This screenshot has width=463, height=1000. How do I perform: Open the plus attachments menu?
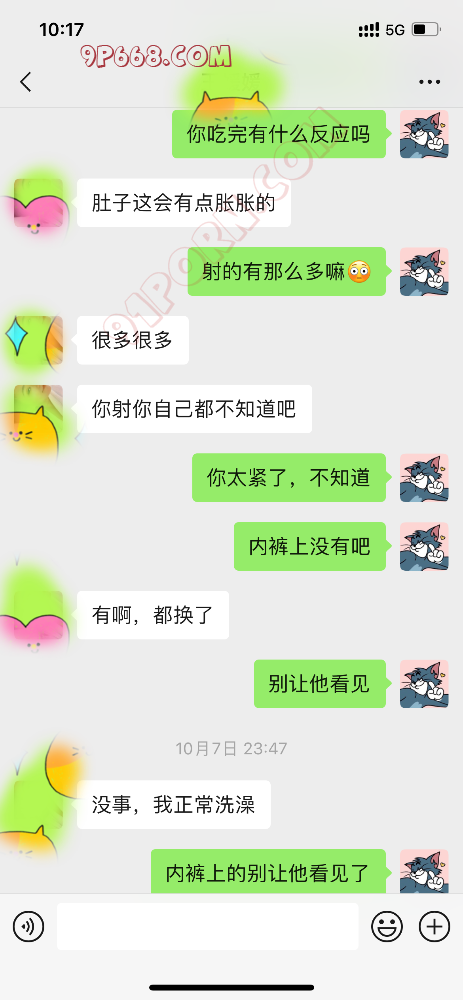434,926
